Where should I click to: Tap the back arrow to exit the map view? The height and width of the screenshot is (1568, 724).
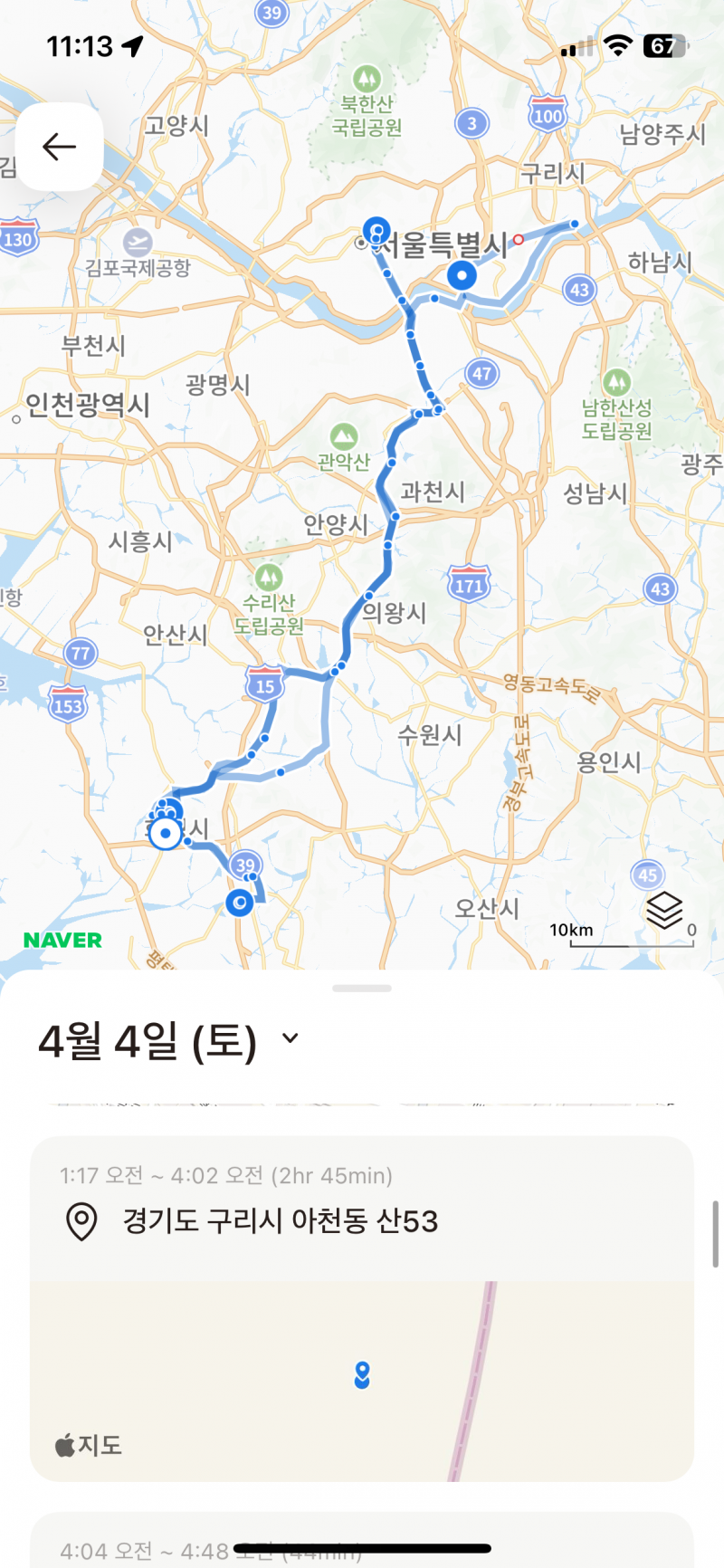[58, 146]
